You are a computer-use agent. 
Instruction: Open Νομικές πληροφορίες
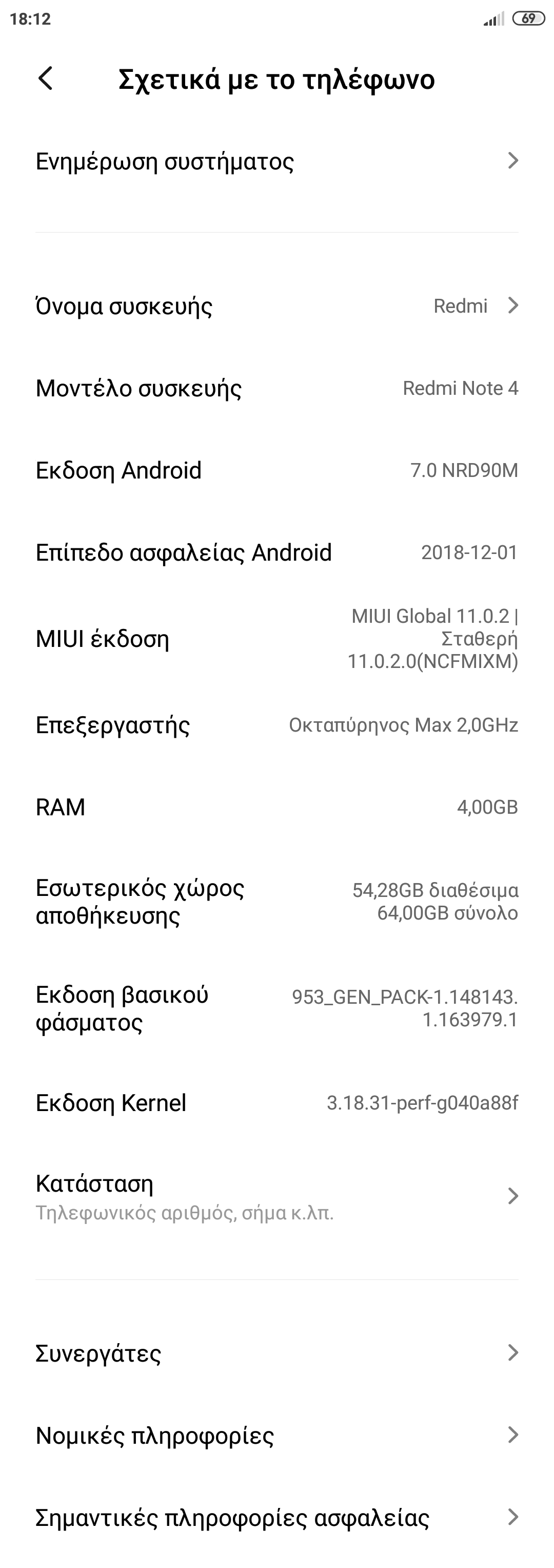[276, 1435]
